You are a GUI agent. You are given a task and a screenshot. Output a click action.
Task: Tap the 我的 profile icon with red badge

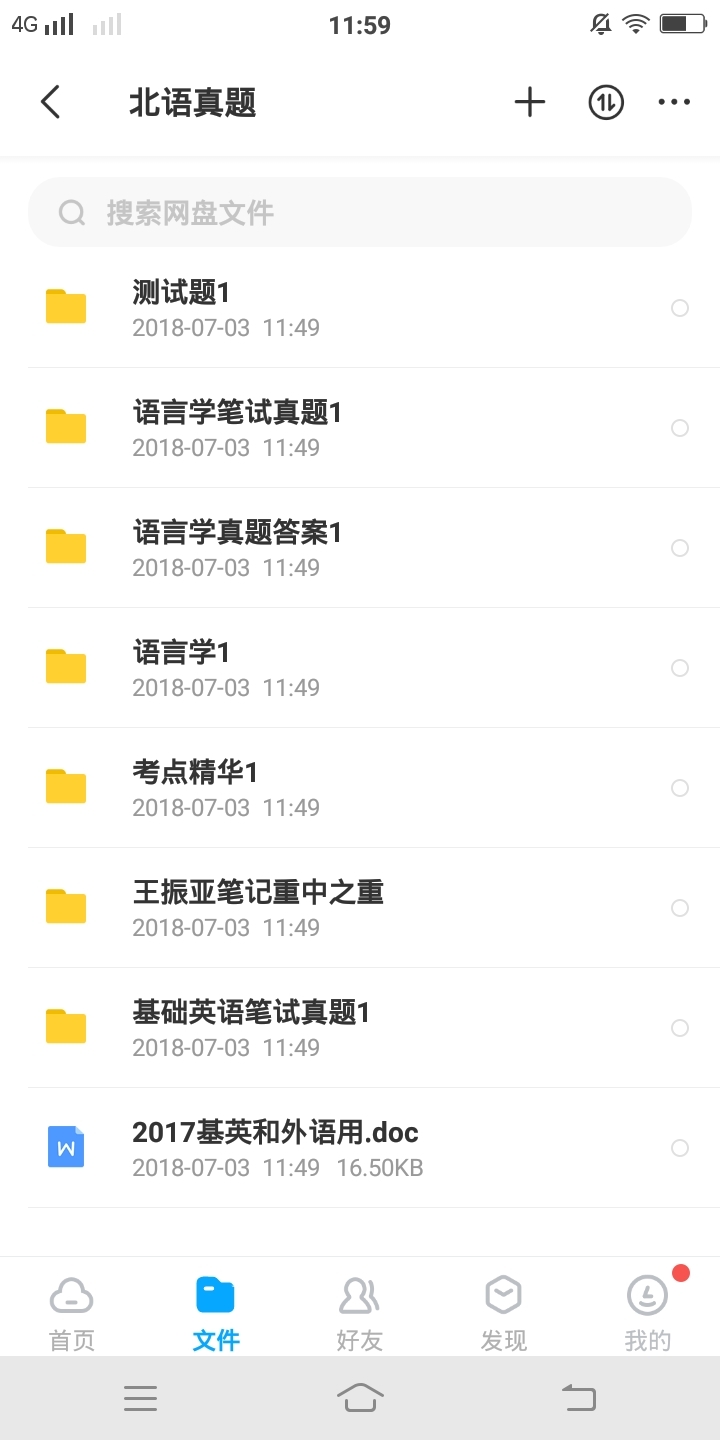coord(647,1295)
